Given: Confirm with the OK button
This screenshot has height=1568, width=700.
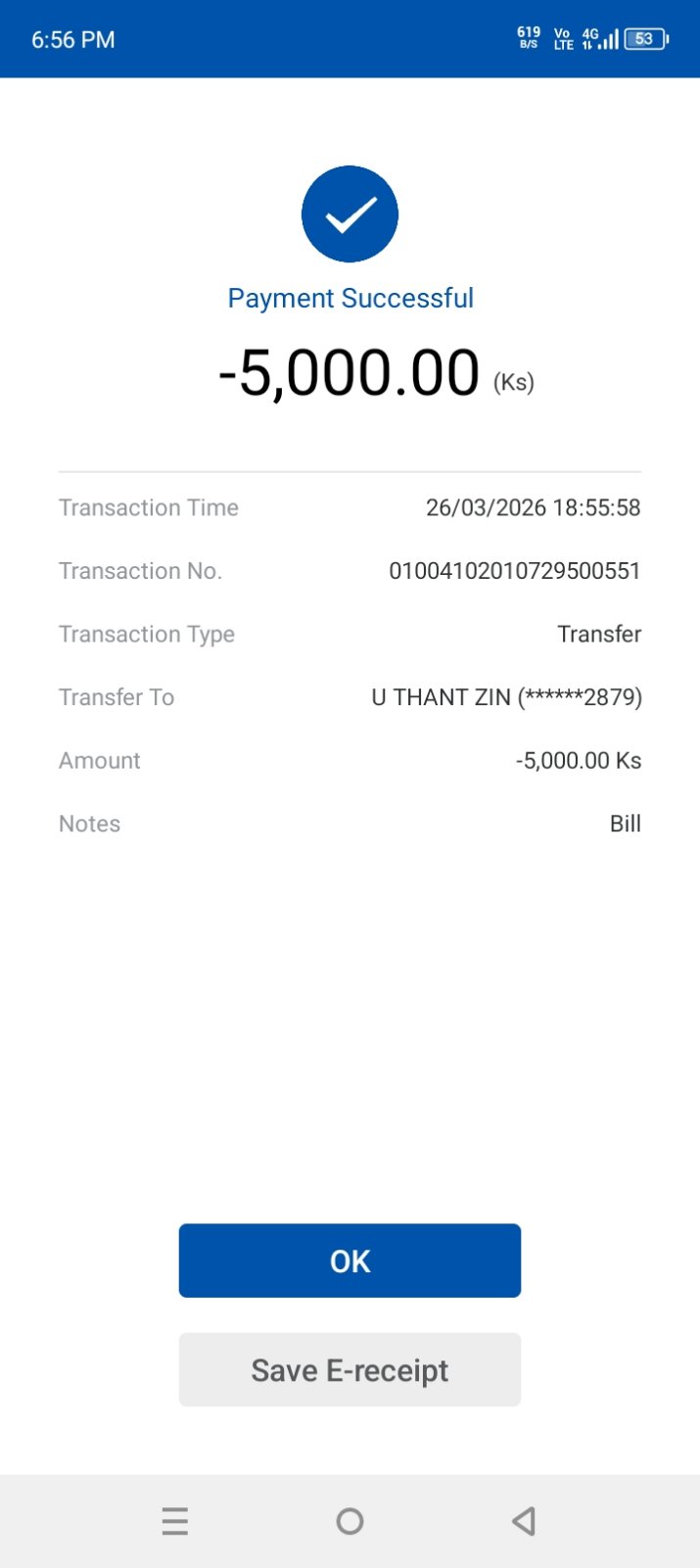Looking at the screenshot, I should coord(350,1260).
